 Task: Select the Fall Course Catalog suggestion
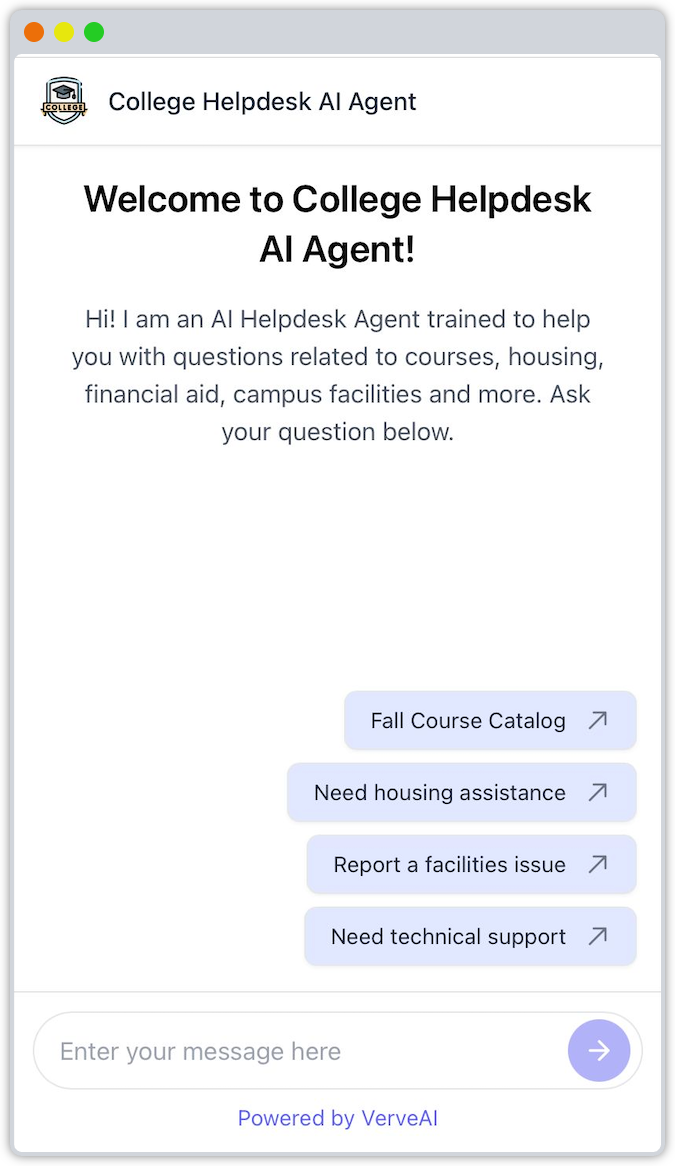click(489, 720)
